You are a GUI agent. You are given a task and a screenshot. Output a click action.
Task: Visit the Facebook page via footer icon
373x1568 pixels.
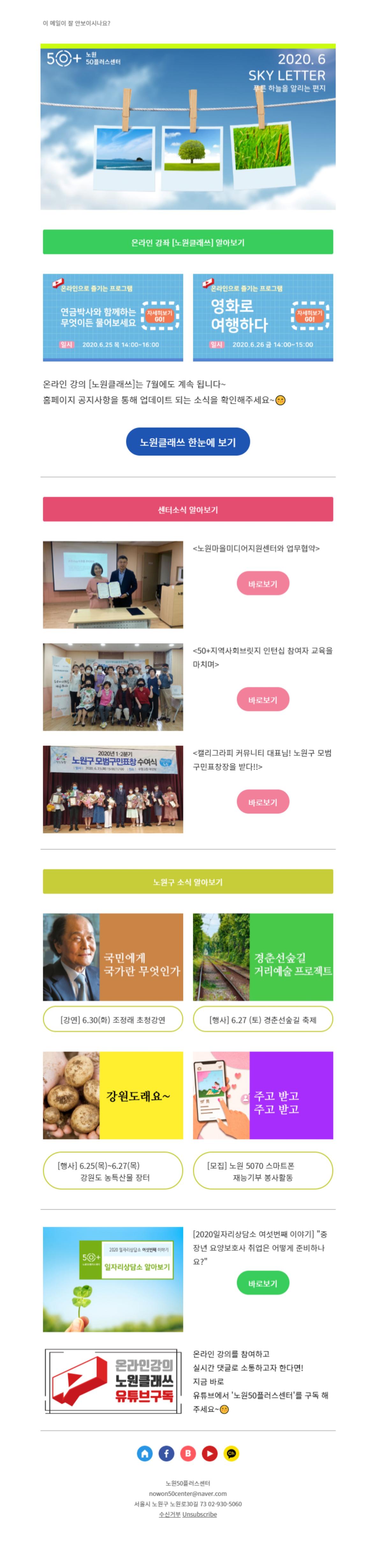(166, 1453)
